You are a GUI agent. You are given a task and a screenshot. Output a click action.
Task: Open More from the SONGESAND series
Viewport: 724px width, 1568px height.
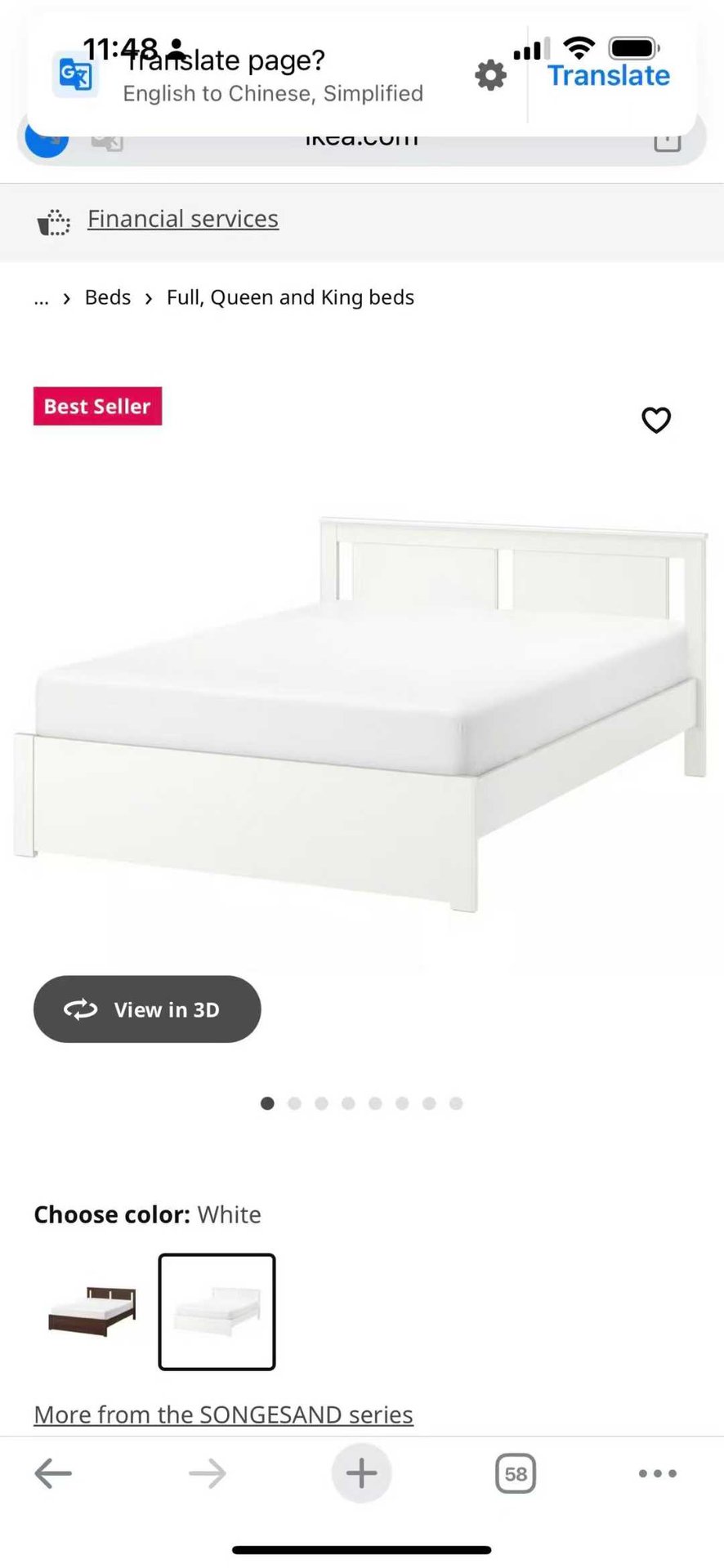click(x=223, y=1414)
